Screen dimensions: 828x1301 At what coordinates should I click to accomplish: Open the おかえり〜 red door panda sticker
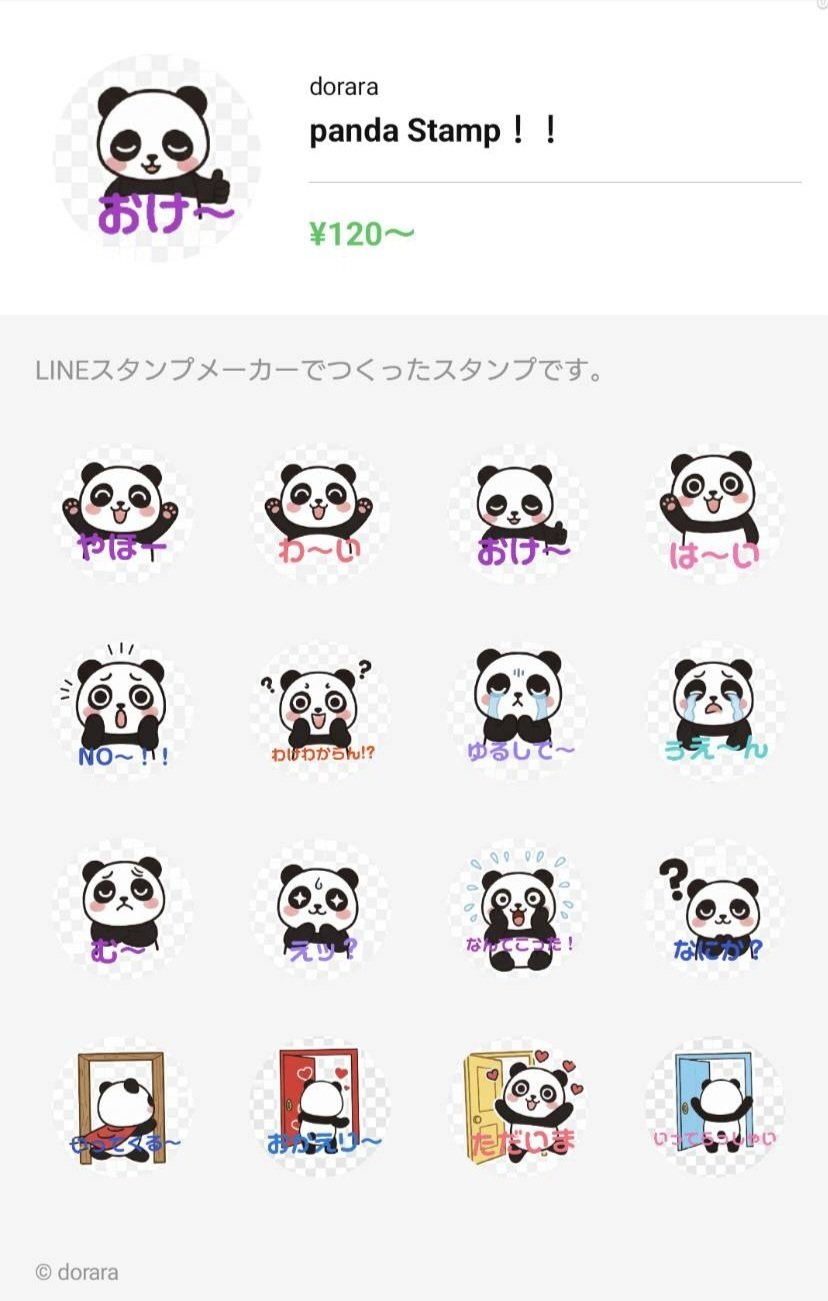[317, 1105]
